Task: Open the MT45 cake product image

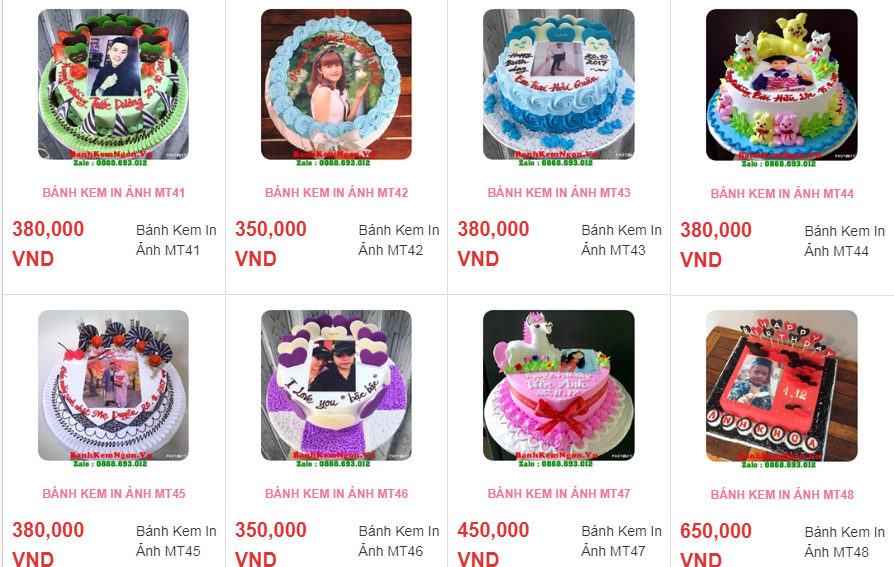Action: point(113,386)
